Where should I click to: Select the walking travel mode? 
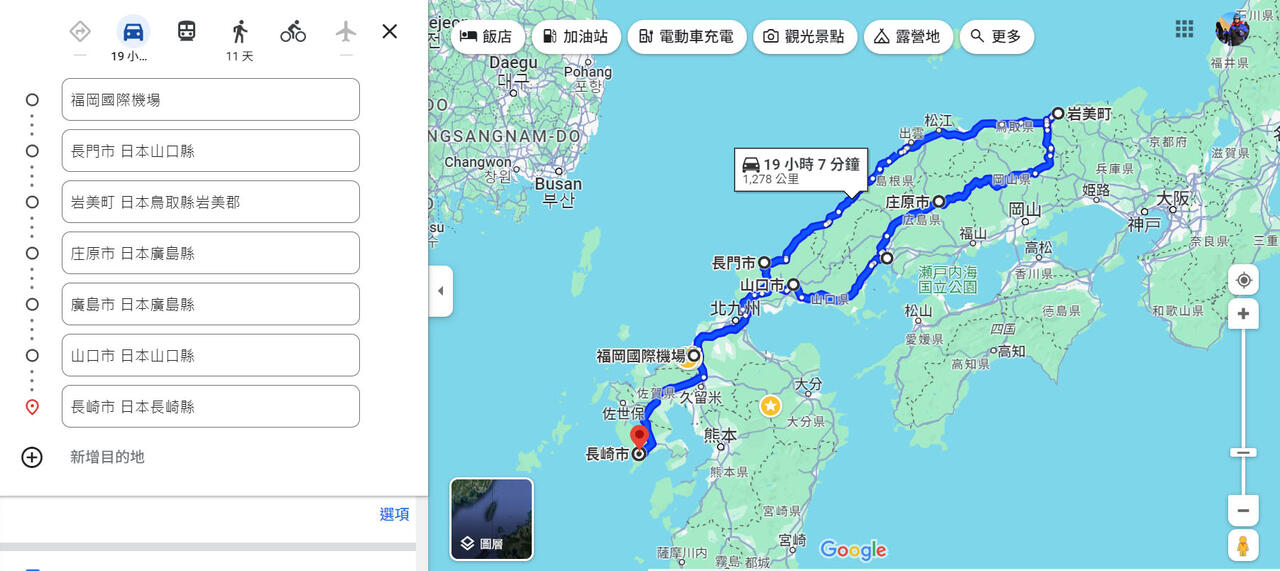pyautogui.click(x=239, y=31)
